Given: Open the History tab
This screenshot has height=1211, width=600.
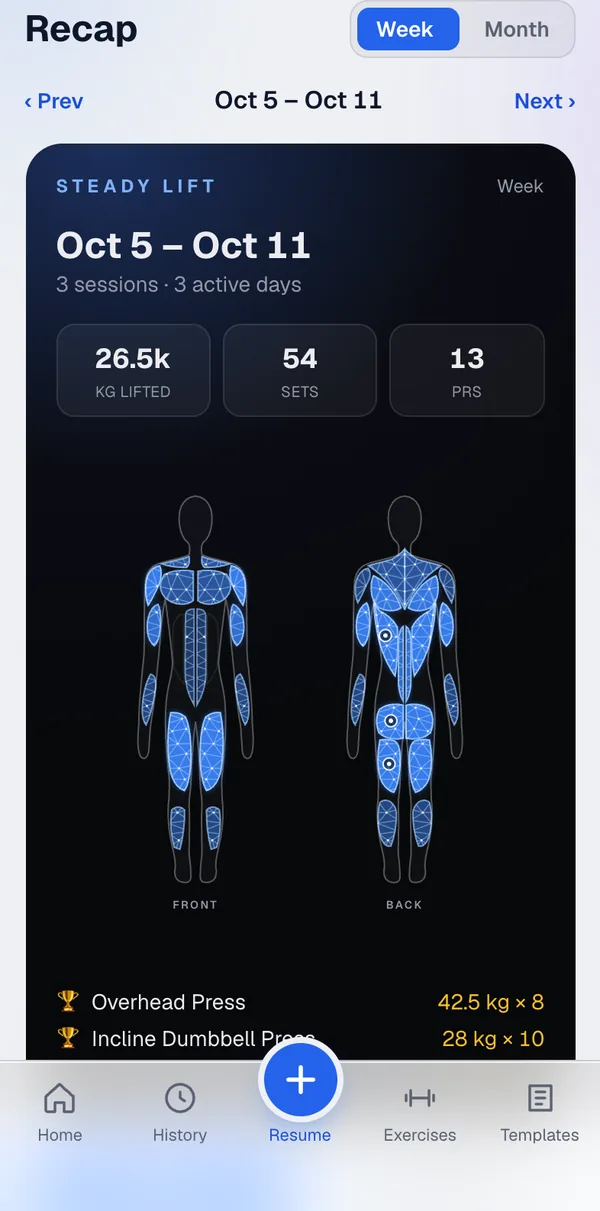Looking at the screenshot, I should pos(180,1112).
